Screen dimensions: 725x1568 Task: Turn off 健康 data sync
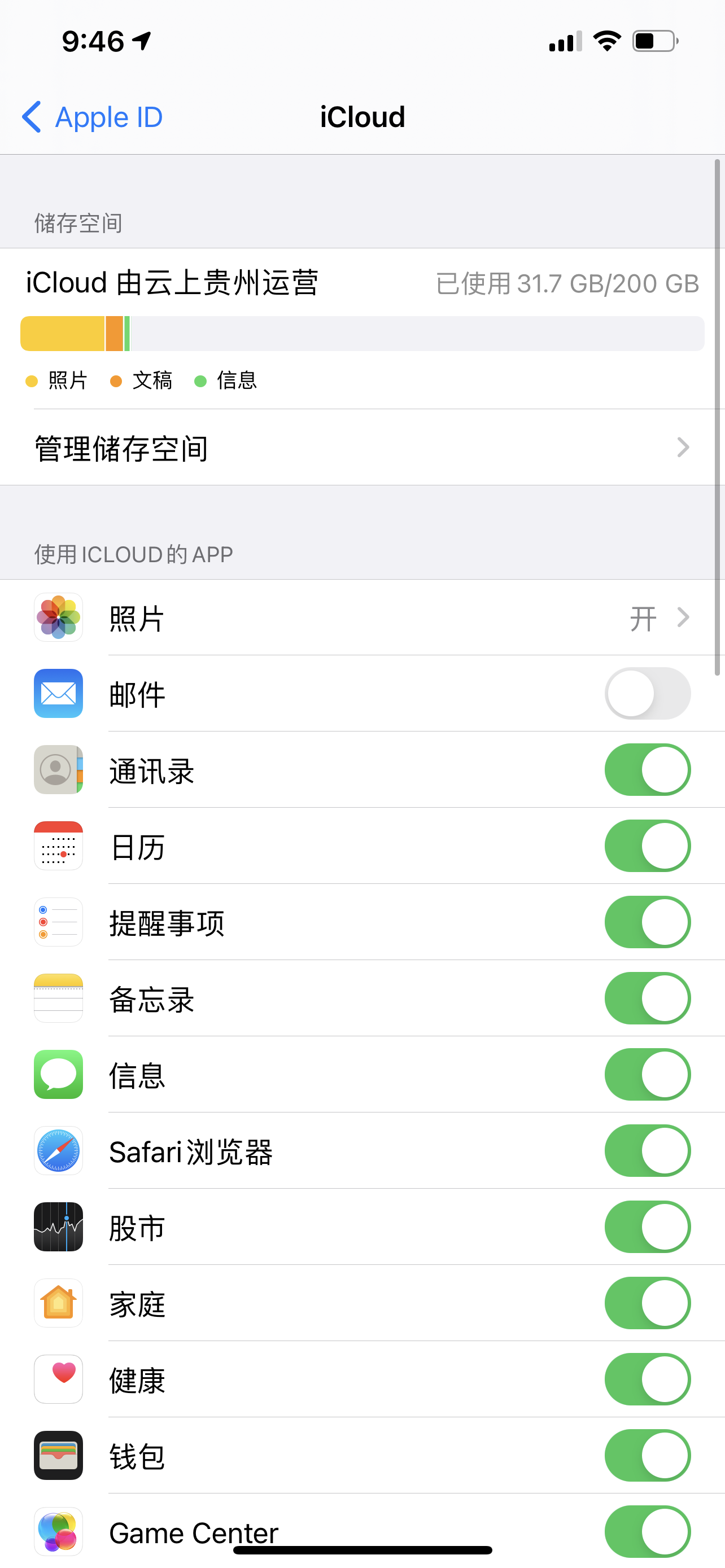coord(647,1379)
